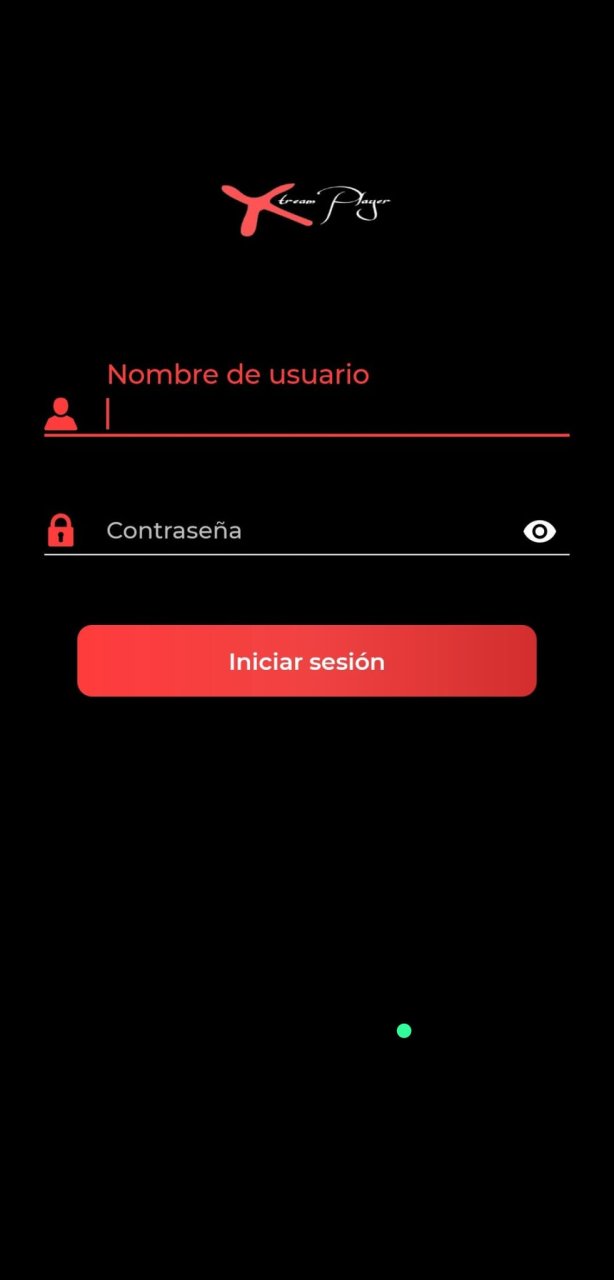
Task: Focus the Contraseña password field
Action: tap(300, 531)
